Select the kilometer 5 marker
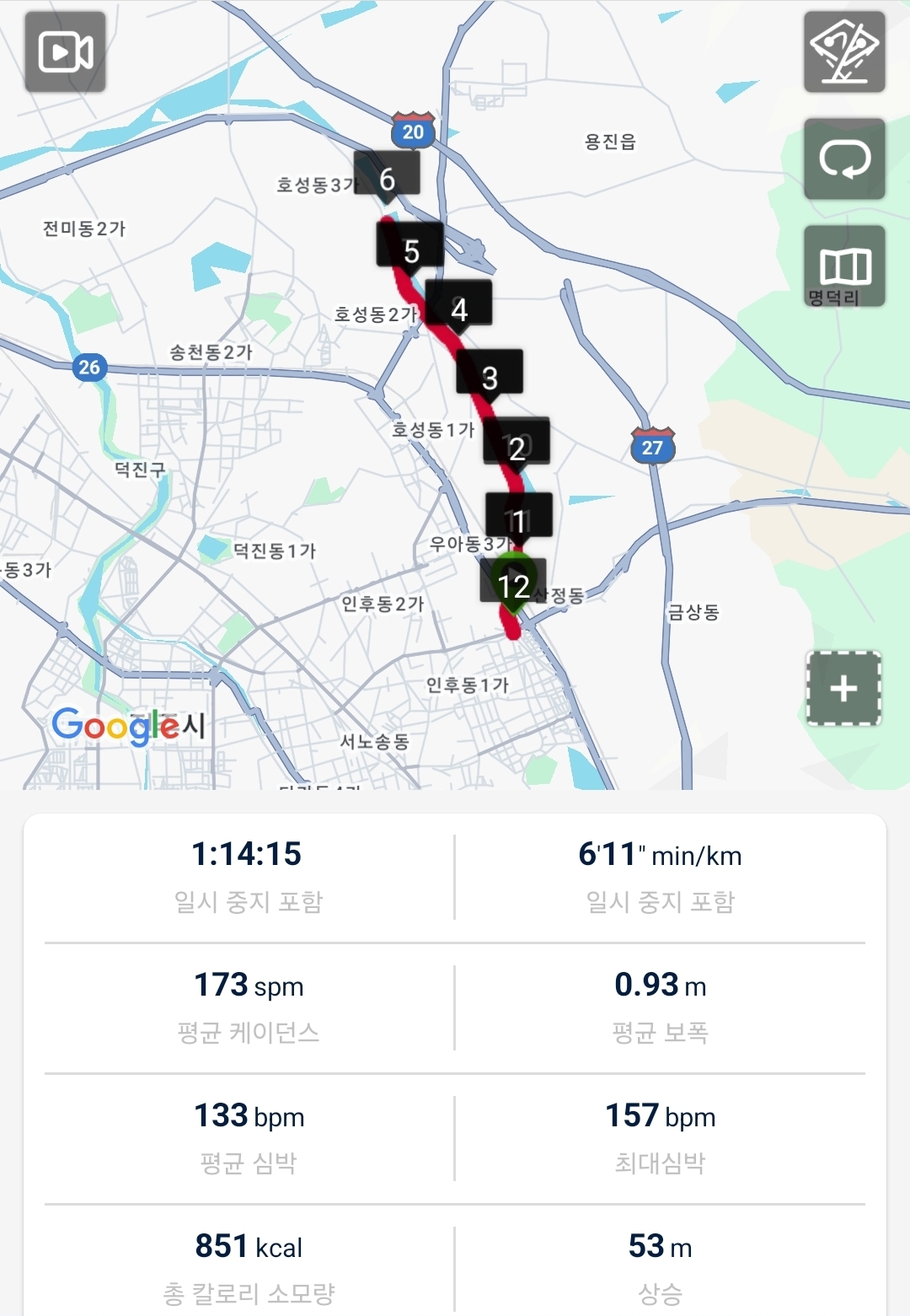This screenshot has width=910, height=1316. [410, 250]
